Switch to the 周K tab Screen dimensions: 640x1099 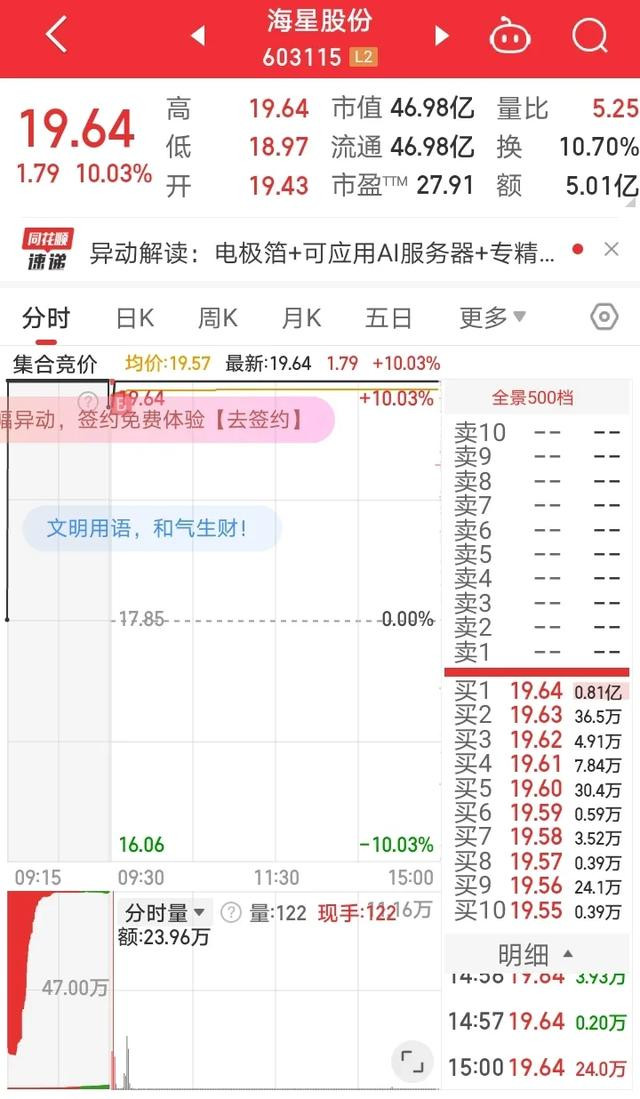coord(217,318)
